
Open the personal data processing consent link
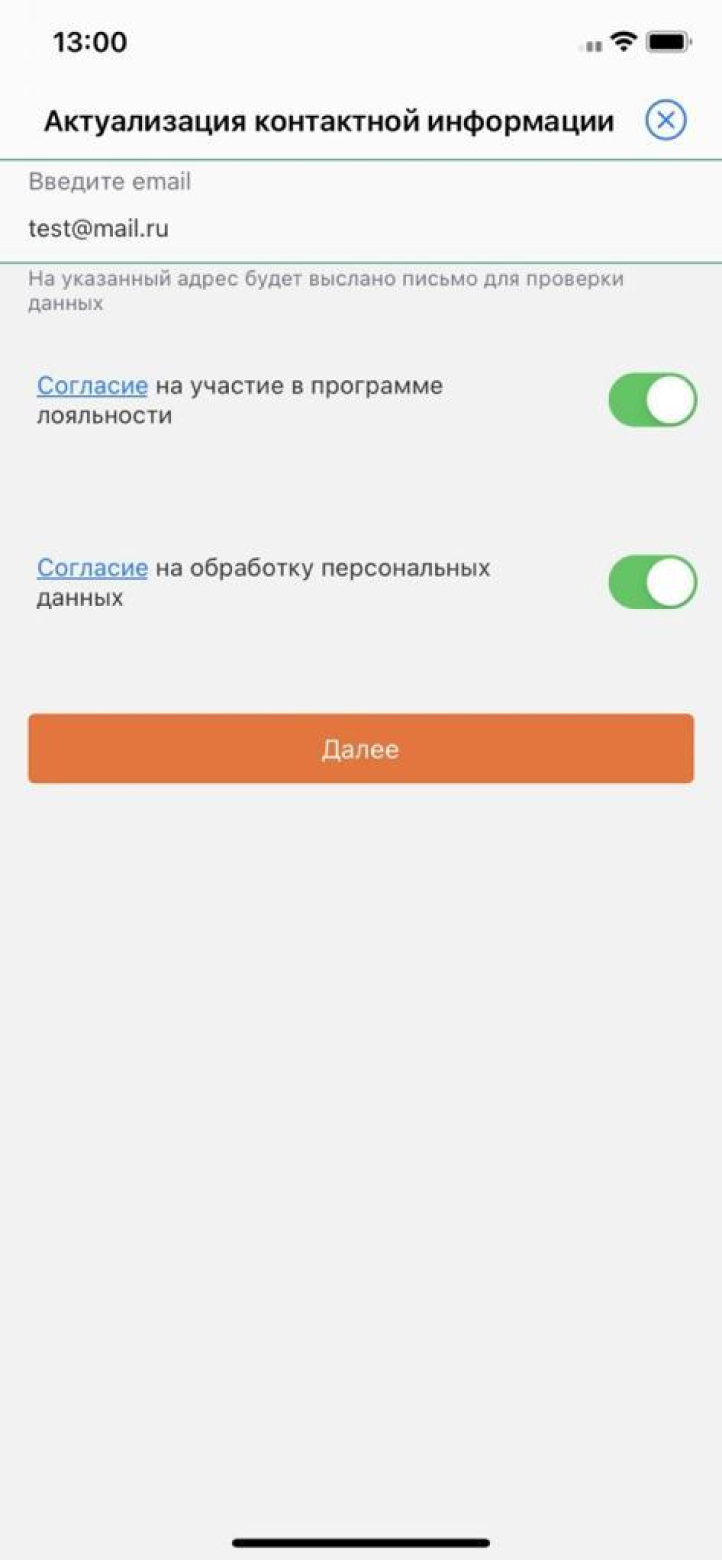point(92,568)
